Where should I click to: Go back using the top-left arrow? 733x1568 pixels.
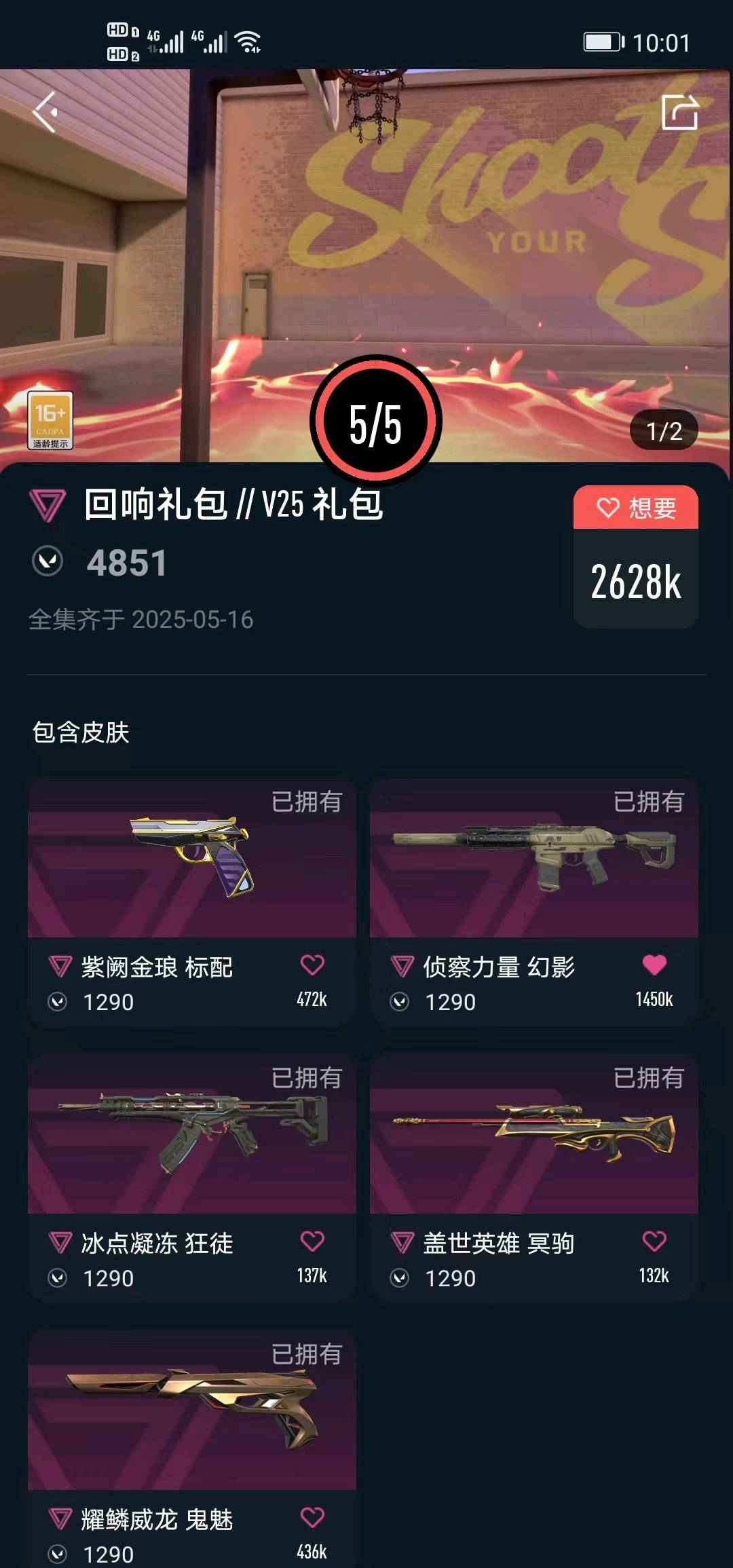click(x=46, y=112)
